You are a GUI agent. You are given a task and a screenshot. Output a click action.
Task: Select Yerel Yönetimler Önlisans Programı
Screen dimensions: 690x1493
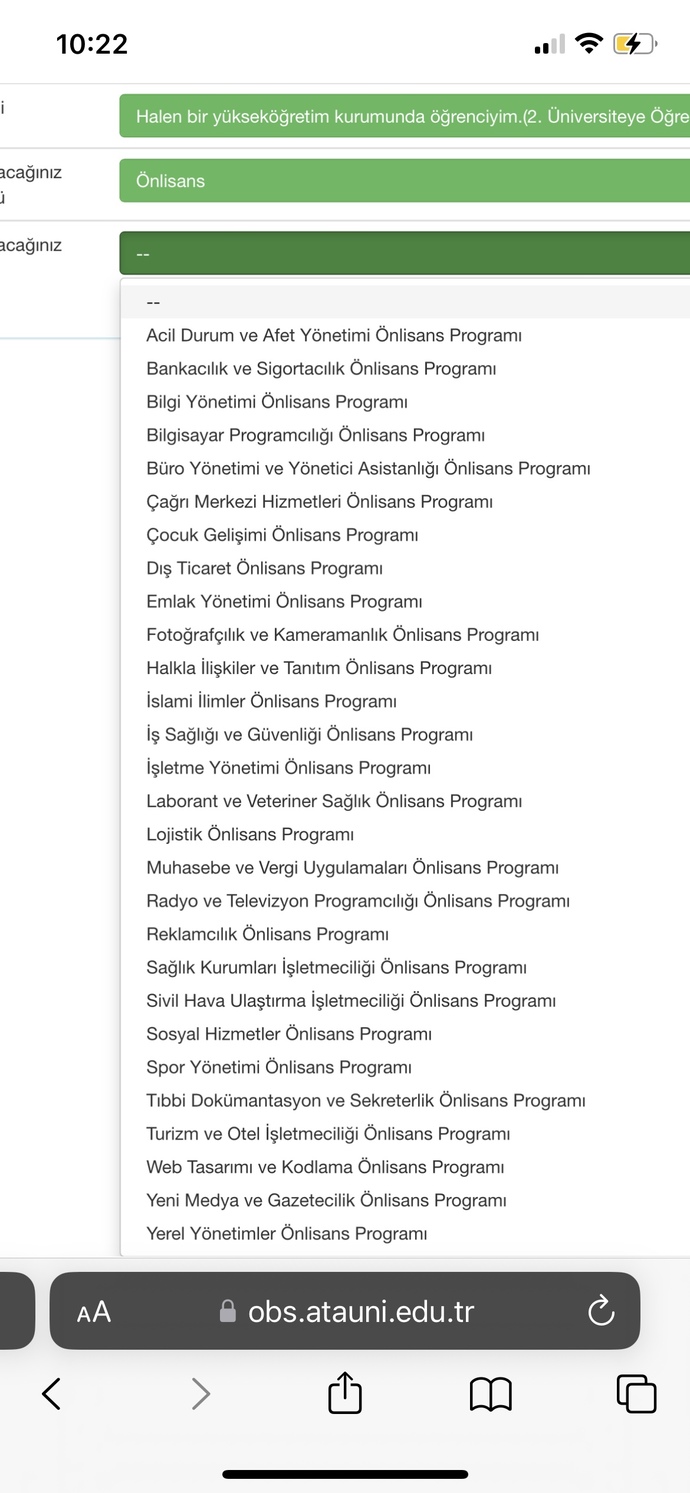point(405,1233)
